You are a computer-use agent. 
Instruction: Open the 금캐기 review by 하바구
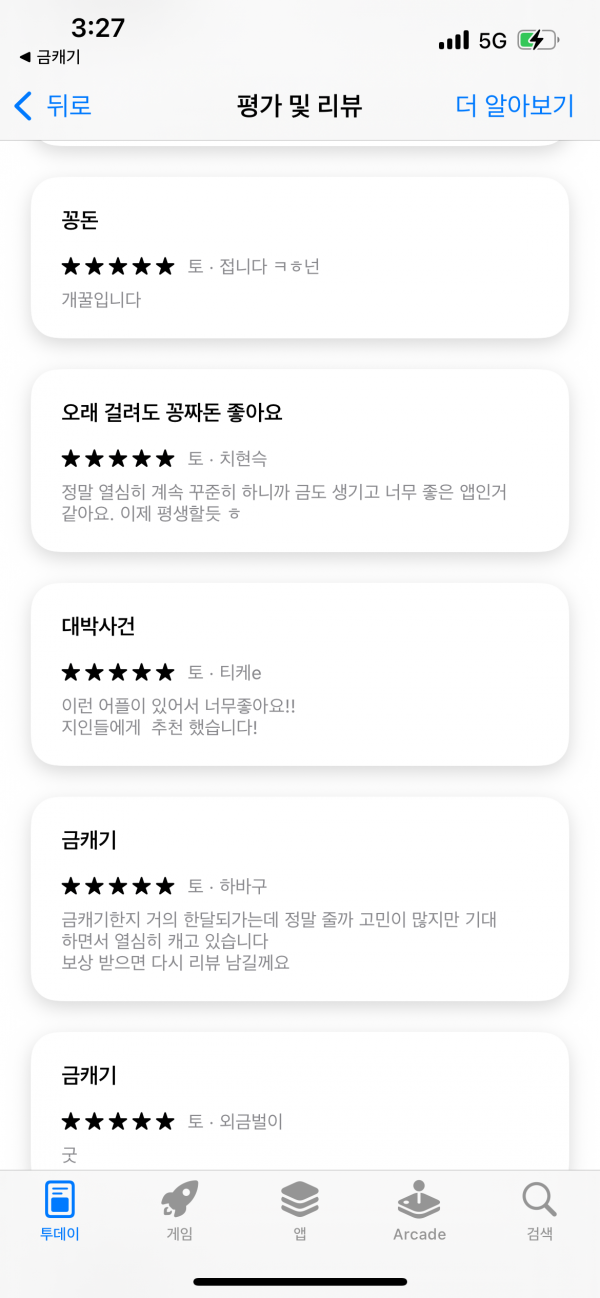click(x=300, y=899)
